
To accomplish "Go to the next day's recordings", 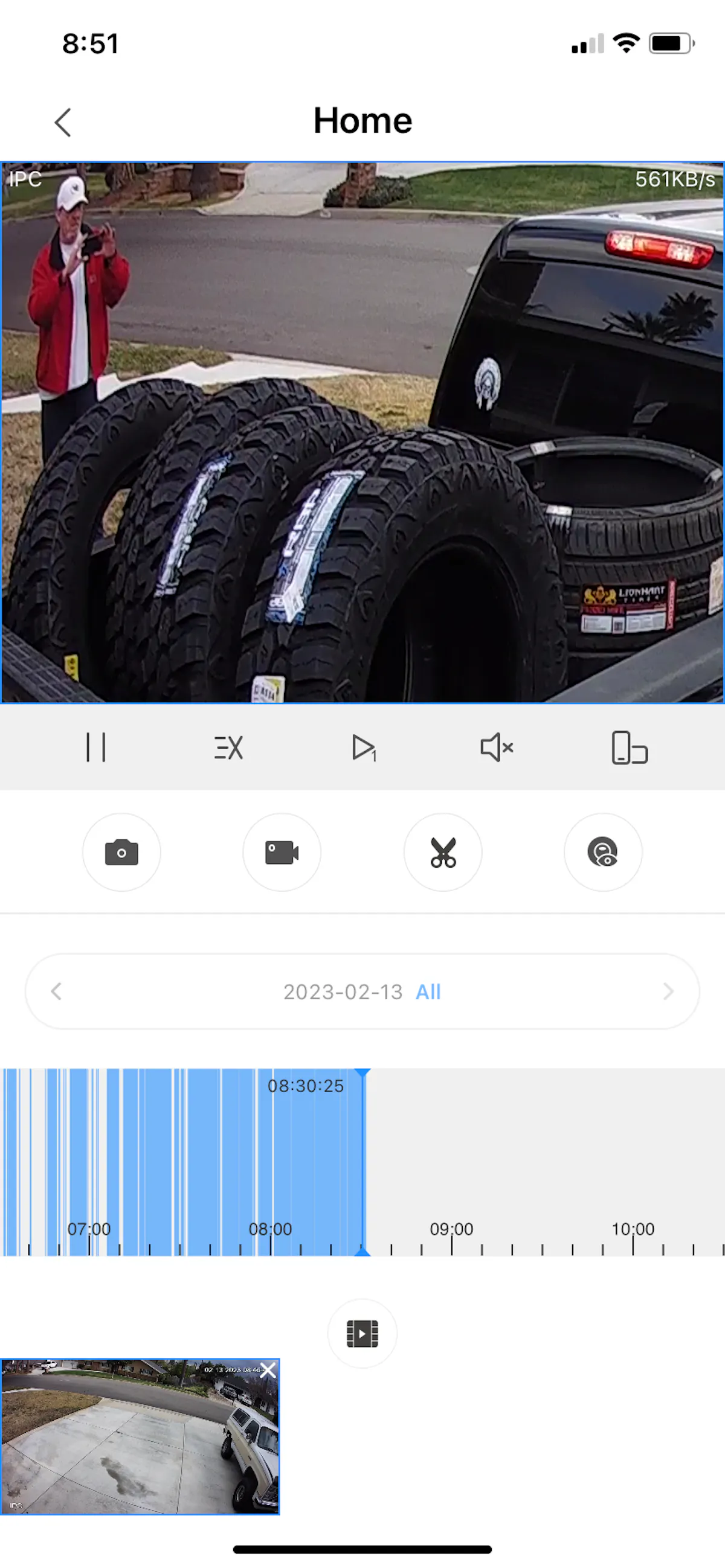I will [x=668, y=991].
